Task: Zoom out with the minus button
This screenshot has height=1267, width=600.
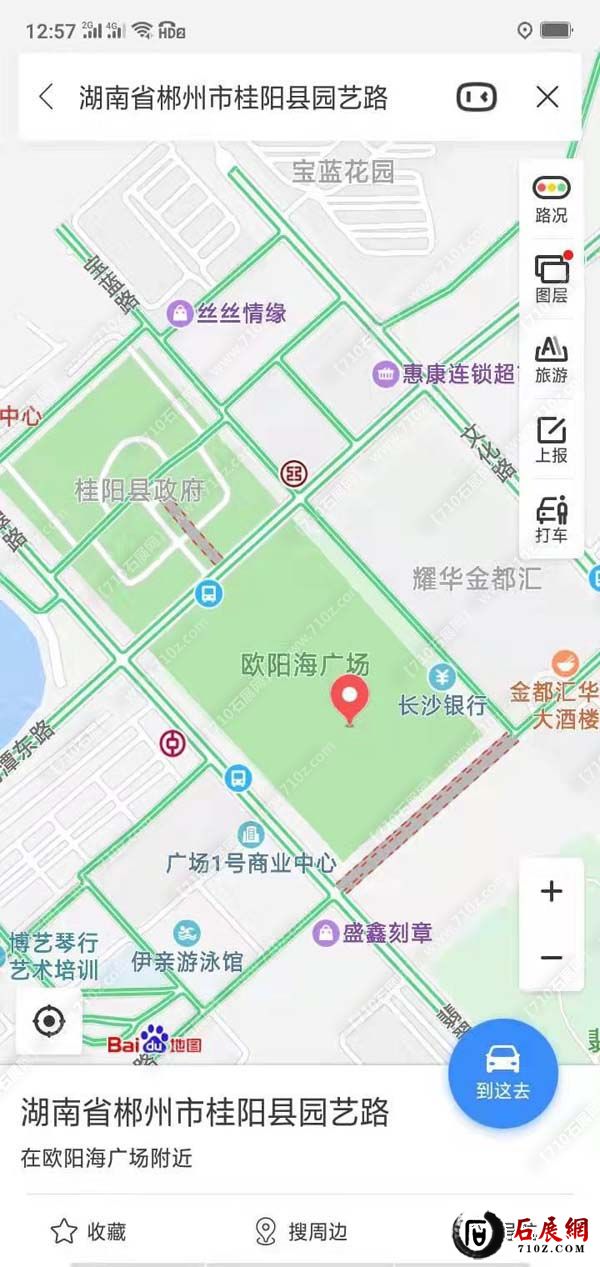Action: 551,958
